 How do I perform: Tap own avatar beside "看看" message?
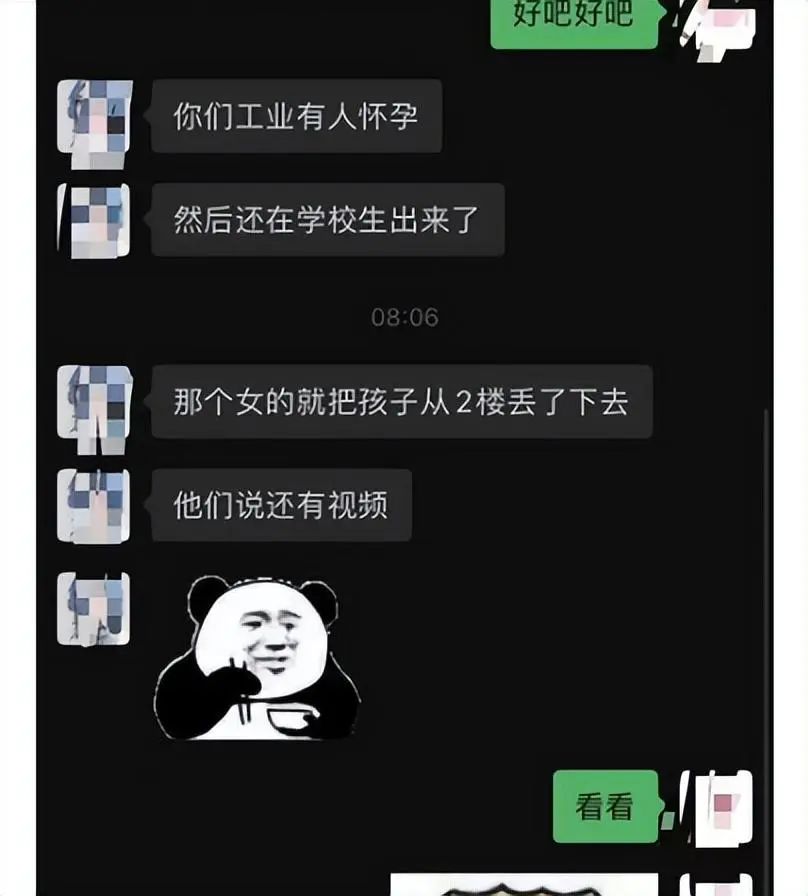[x=716, y=807]
